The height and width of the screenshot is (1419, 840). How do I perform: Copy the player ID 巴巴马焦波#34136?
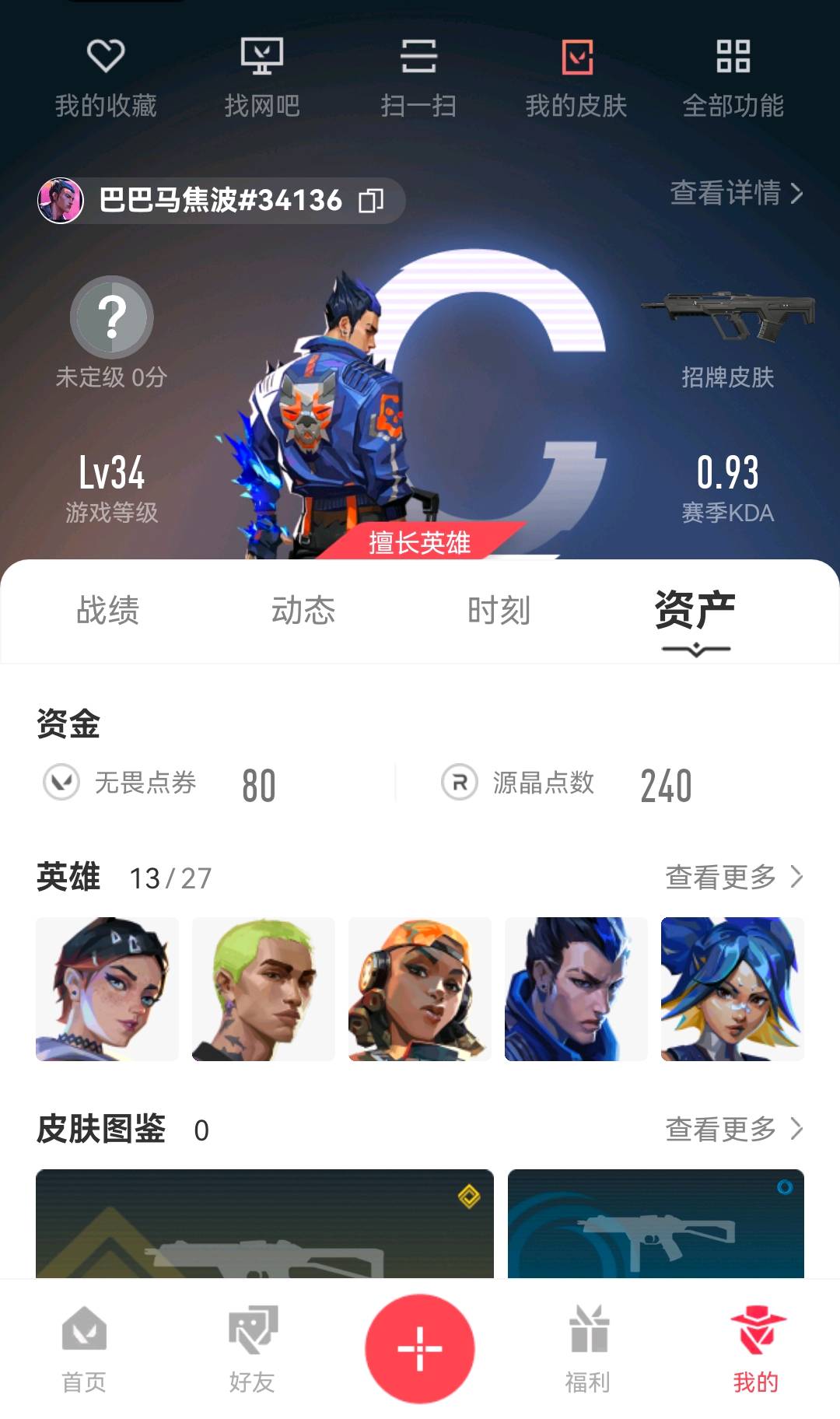(x=371, y=201)
